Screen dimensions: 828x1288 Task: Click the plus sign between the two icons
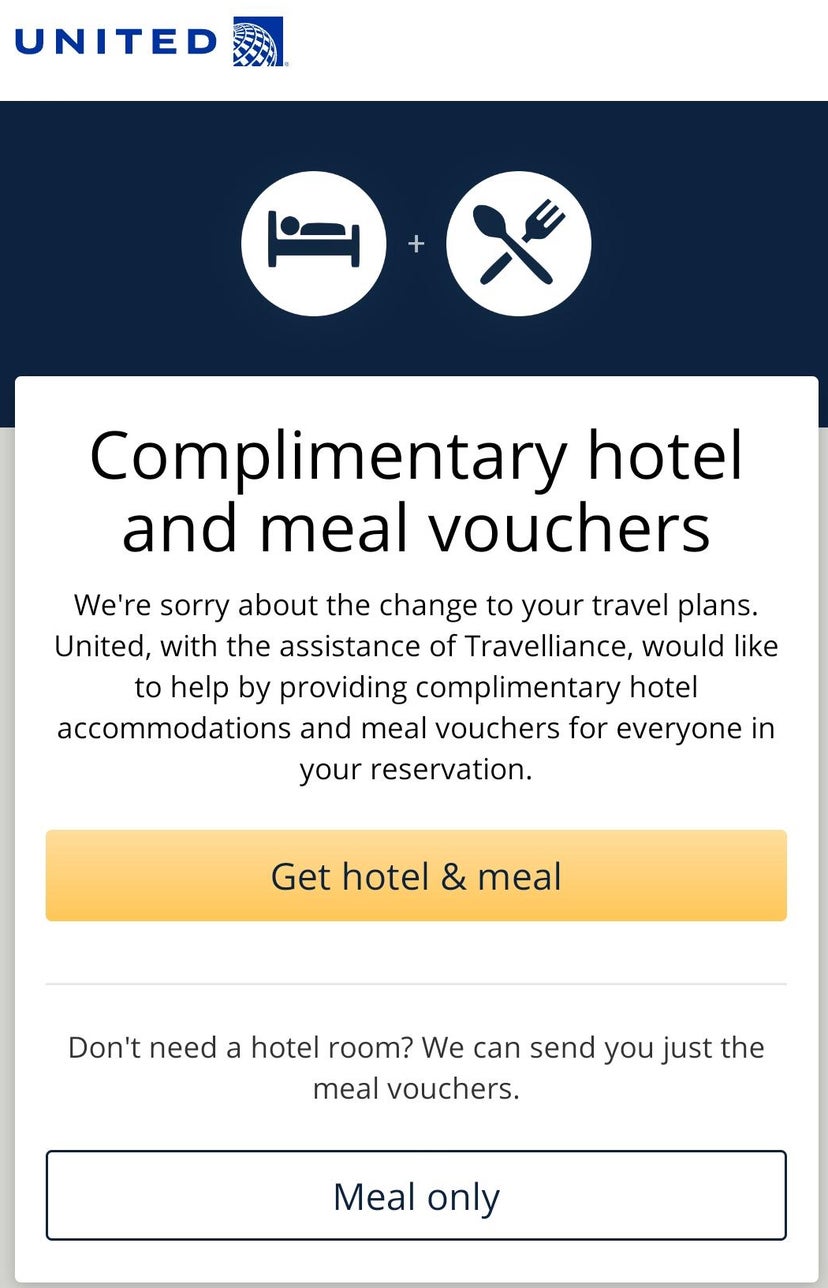coord(416,243)
